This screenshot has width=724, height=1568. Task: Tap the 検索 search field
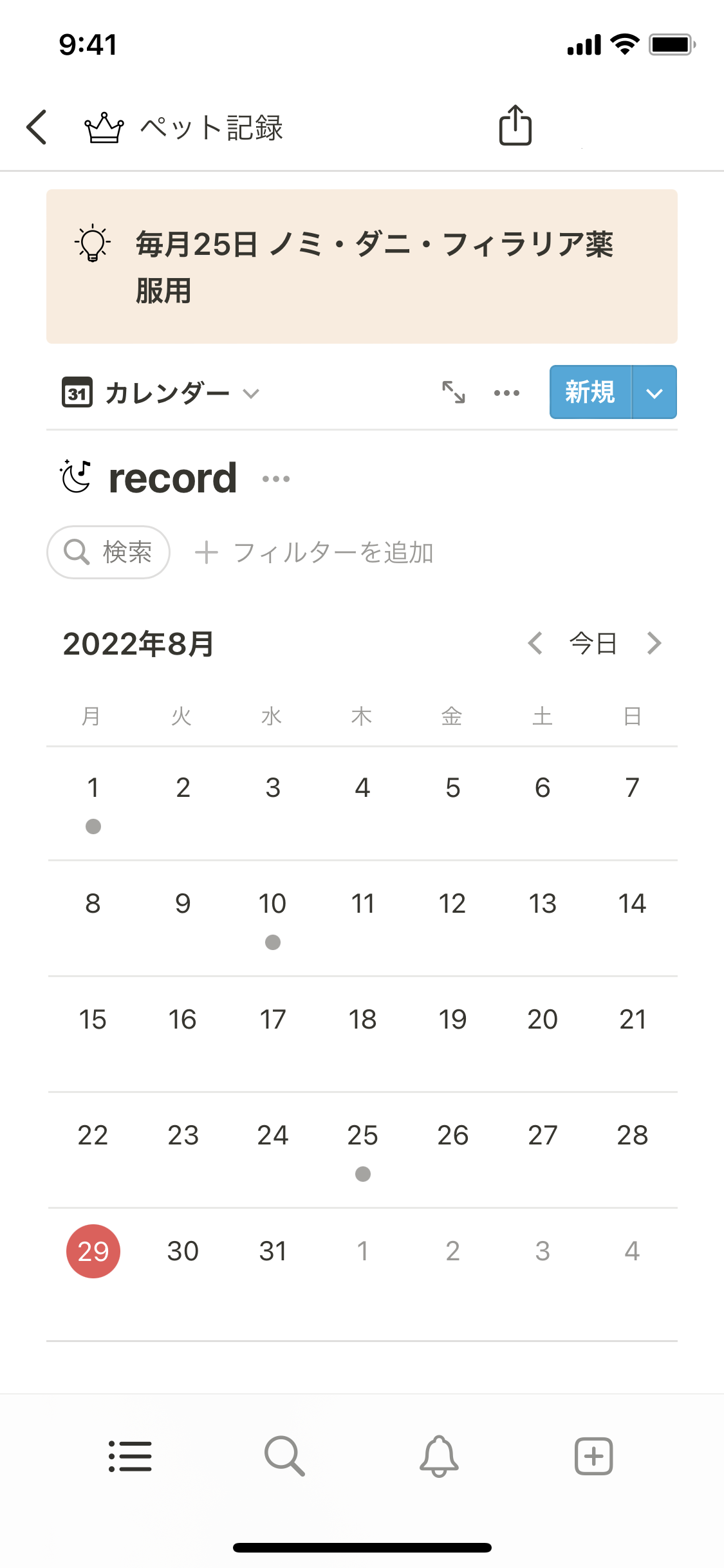(x=109, y=552)
